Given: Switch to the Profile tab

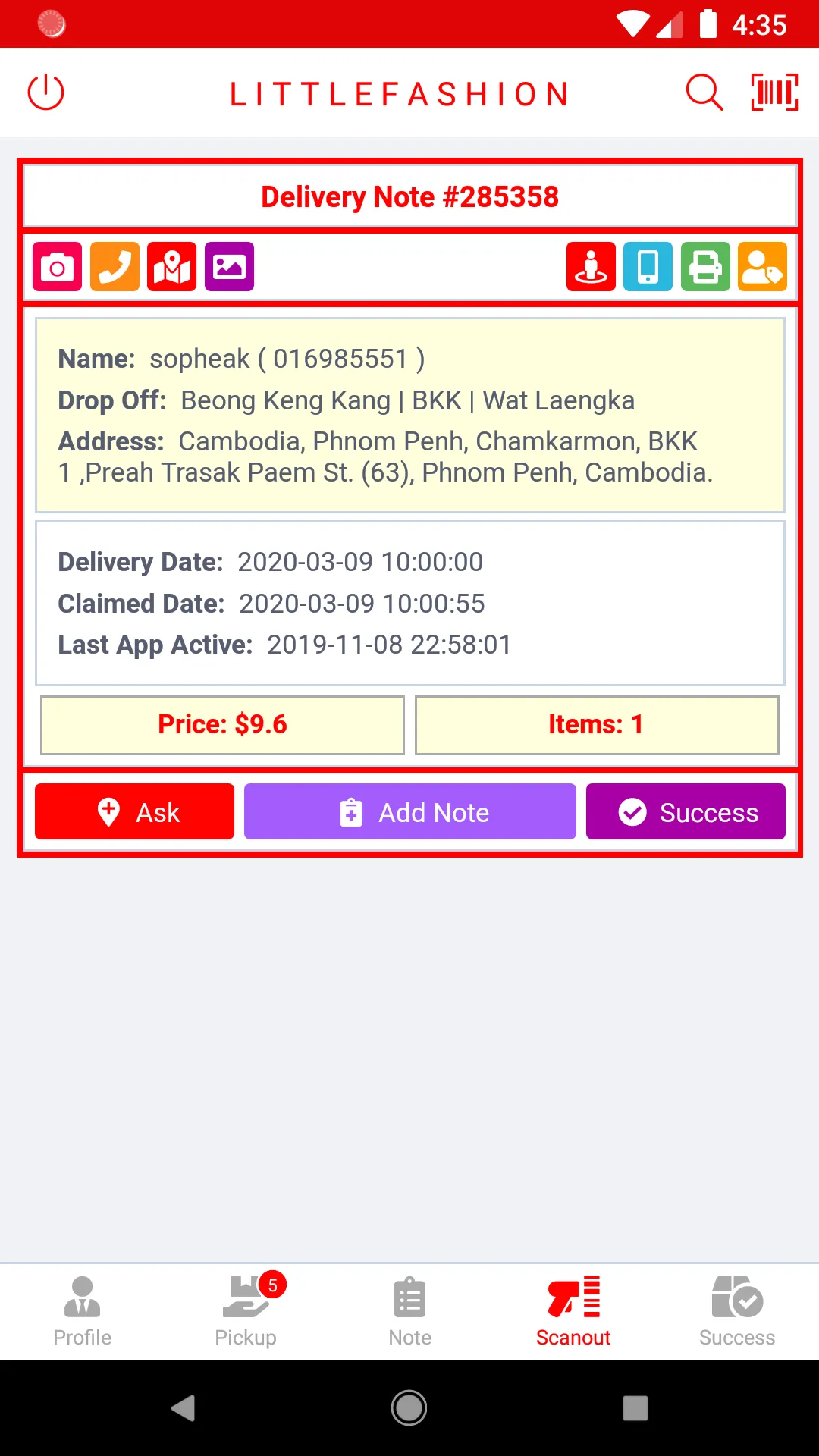Looking at the screenshot, I should tap(82, 1311).
